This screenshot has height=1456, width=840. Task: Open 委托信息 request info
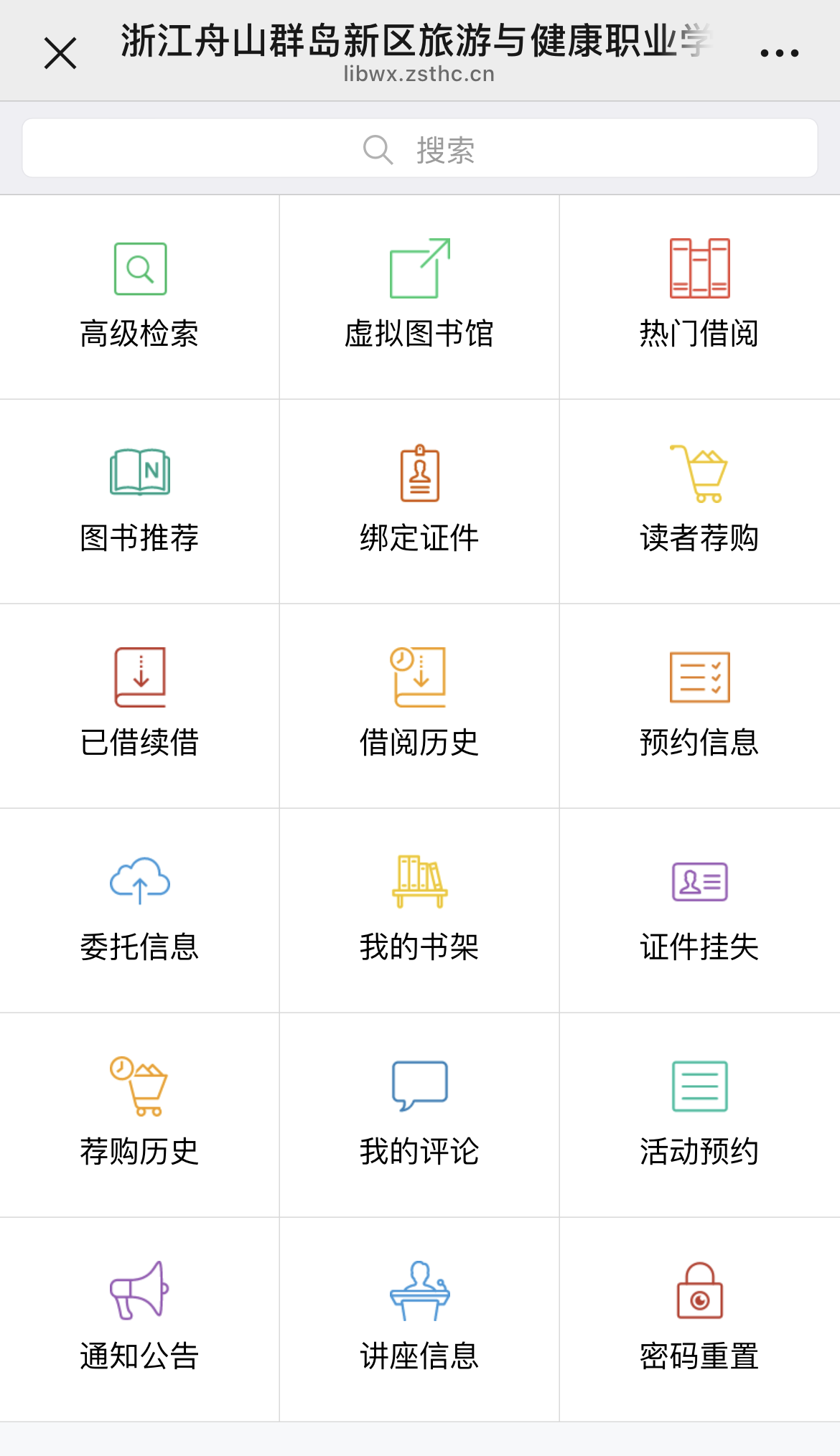140,911
